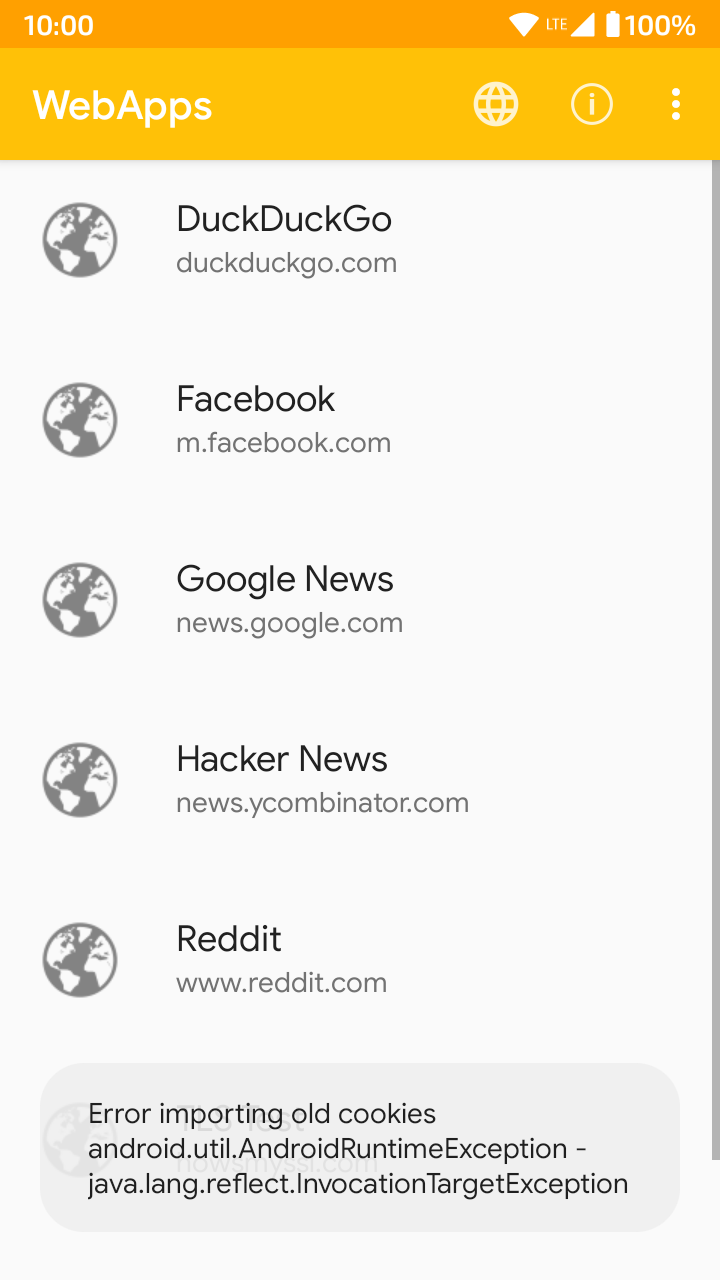Viewport: 720px width, 1280px height.
Task: Click the DuckDuckGo globe favicon
Action: pos(80,239)
